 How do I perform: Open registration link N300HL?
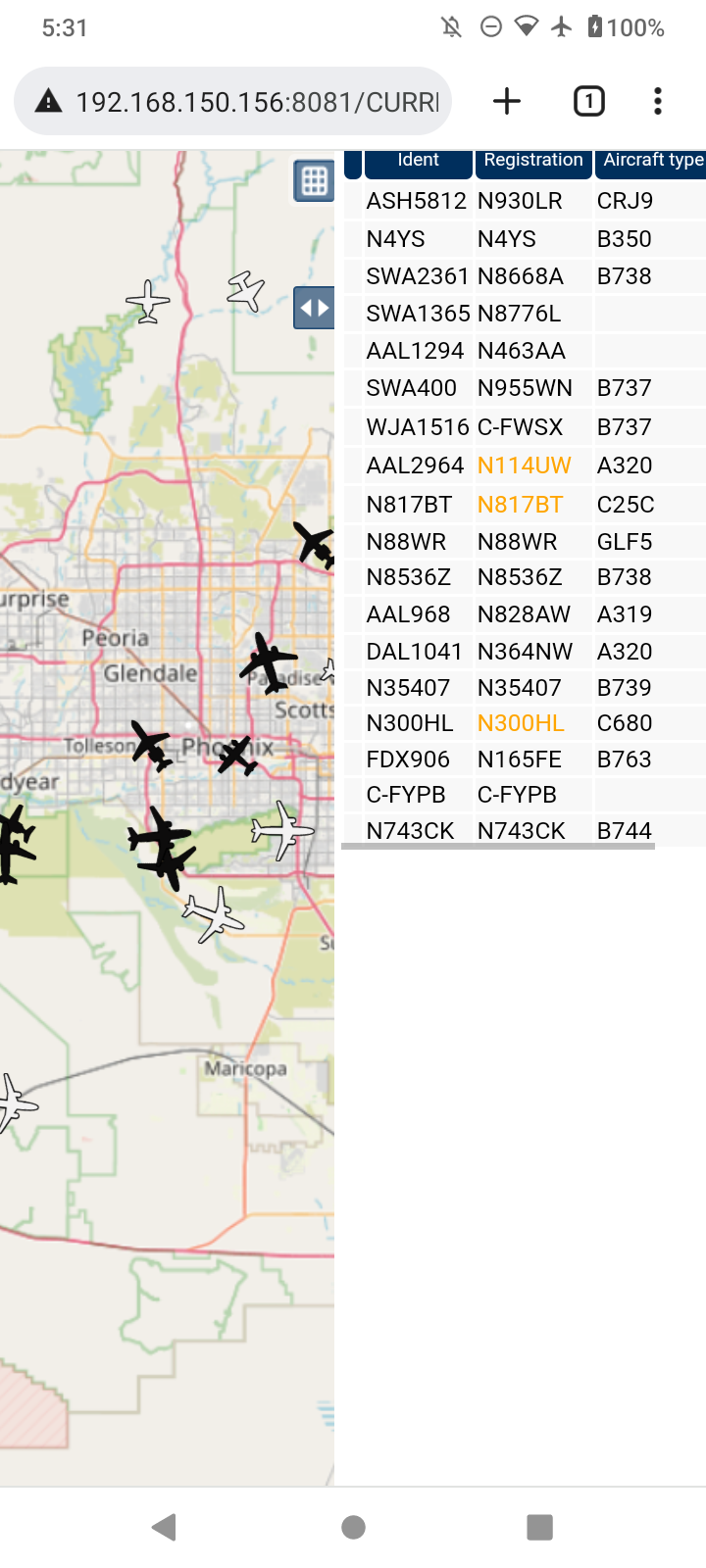(x=521, y=723)
